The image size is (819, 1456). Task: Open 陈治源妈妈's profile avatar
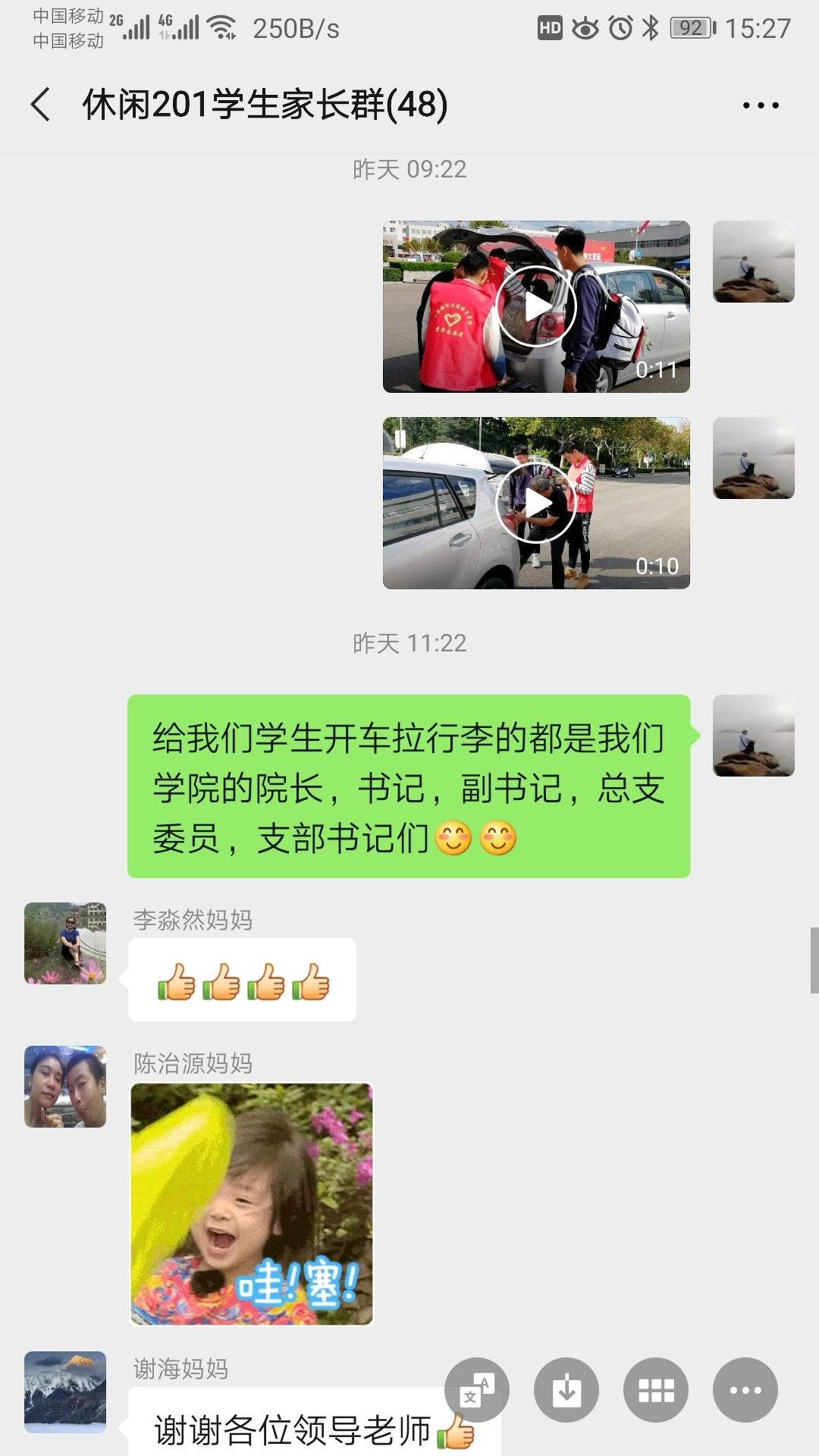[x=65, y=1087]
